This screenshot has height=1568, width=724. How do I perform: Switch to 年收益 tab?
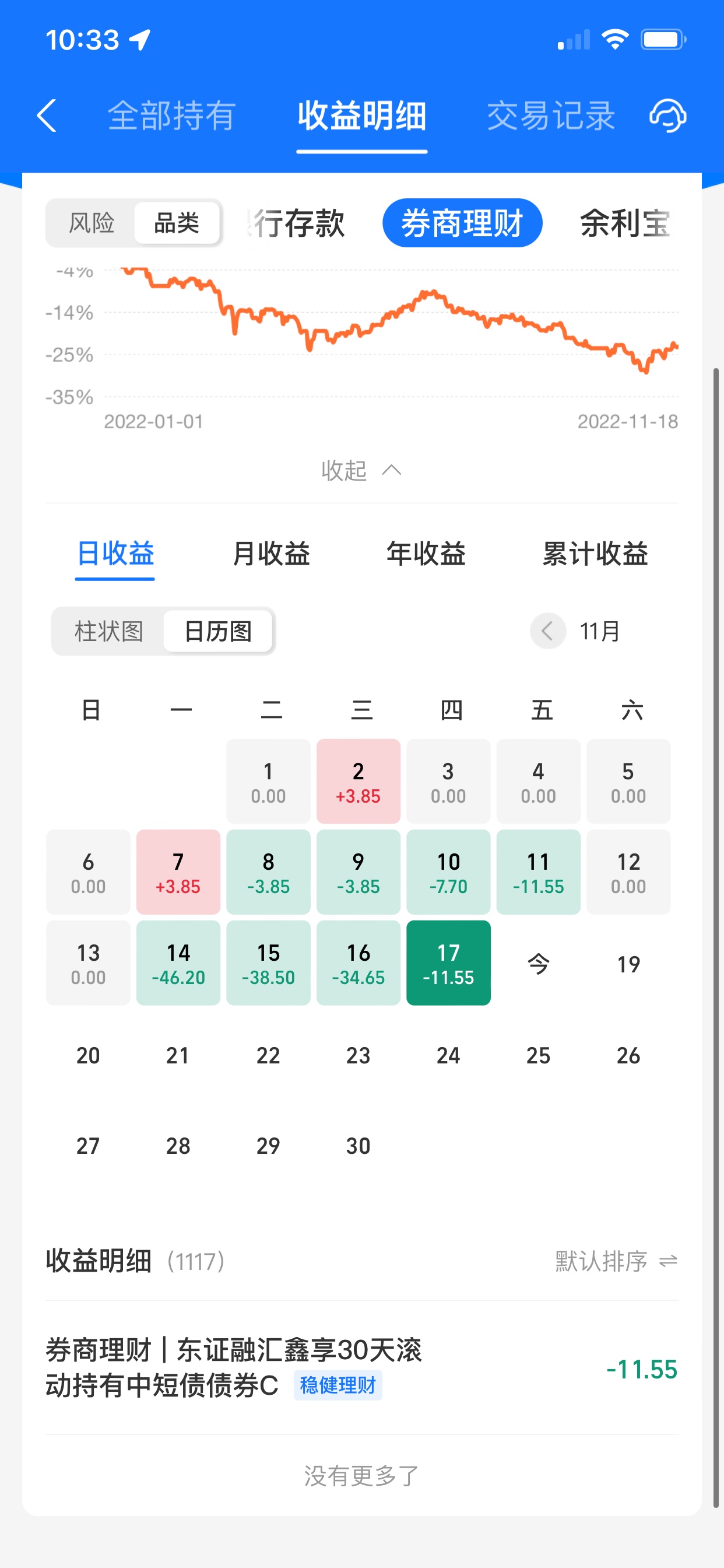(426, 554)
